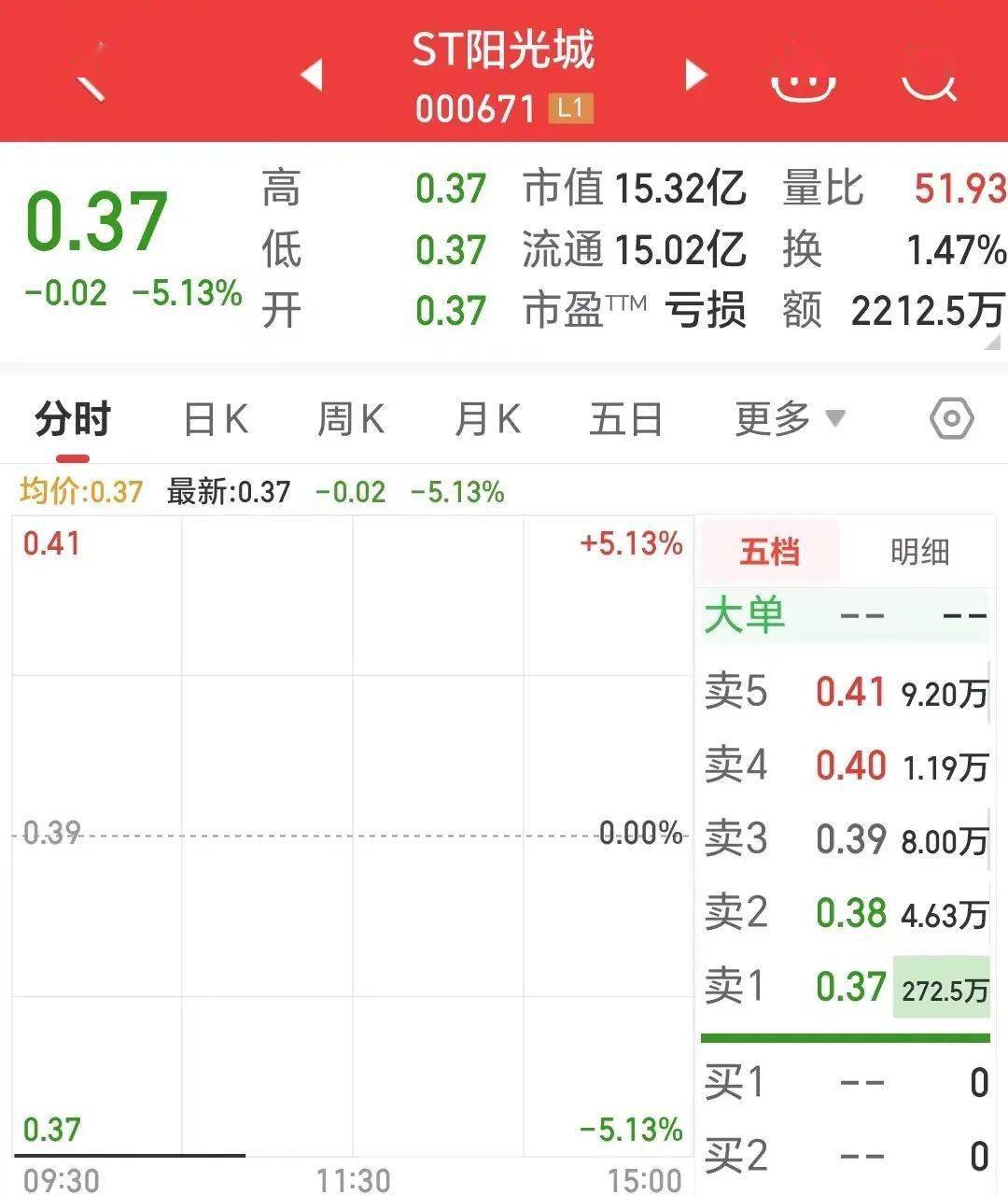Open chart settings via the gear icon
The height and width of the screenshot is (1195, 1008).
[x=950, y=419]
